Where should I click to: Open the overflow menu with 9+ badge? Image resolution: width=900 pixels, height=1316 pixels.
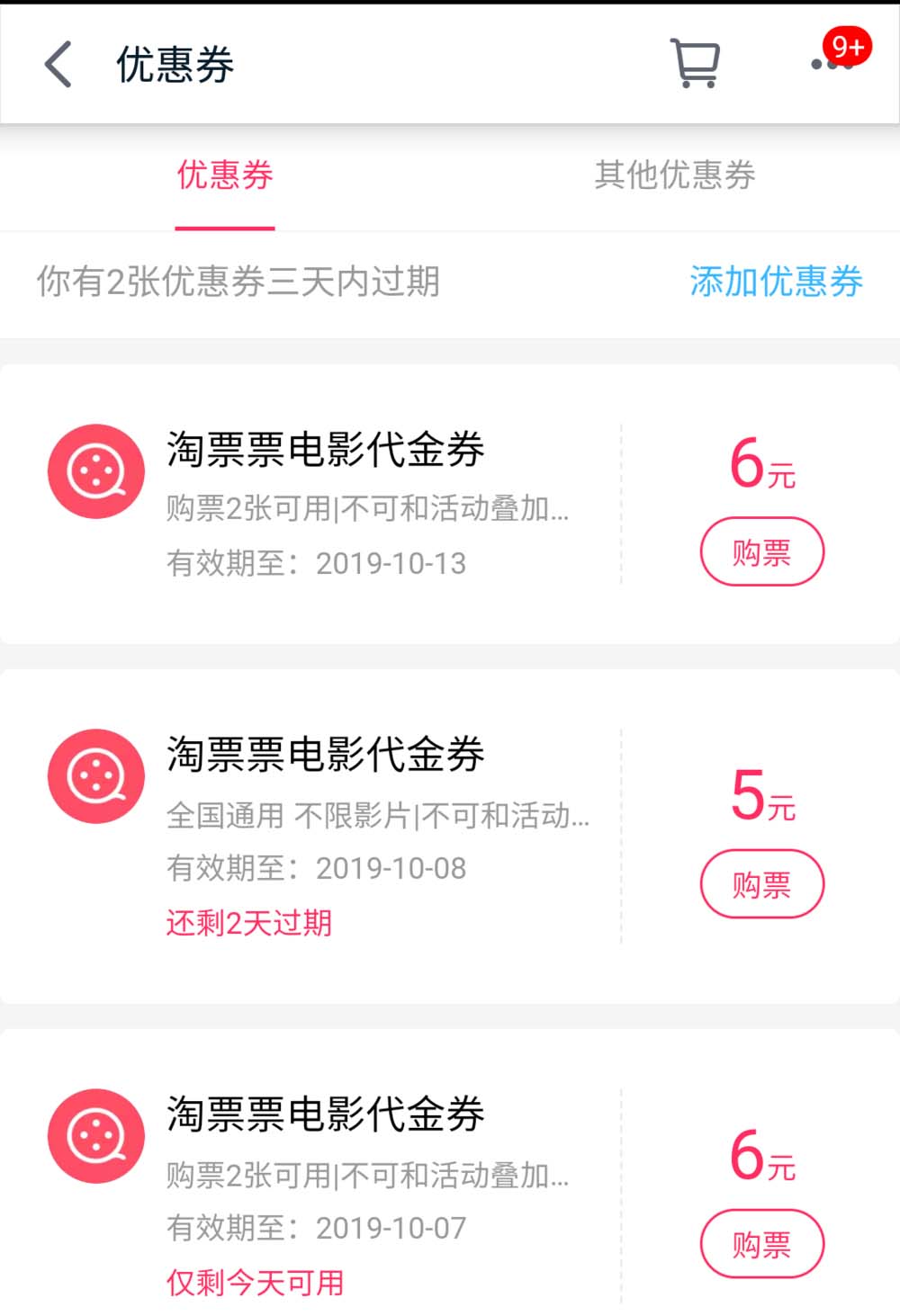pyautogui.click(x=832, y=62)
